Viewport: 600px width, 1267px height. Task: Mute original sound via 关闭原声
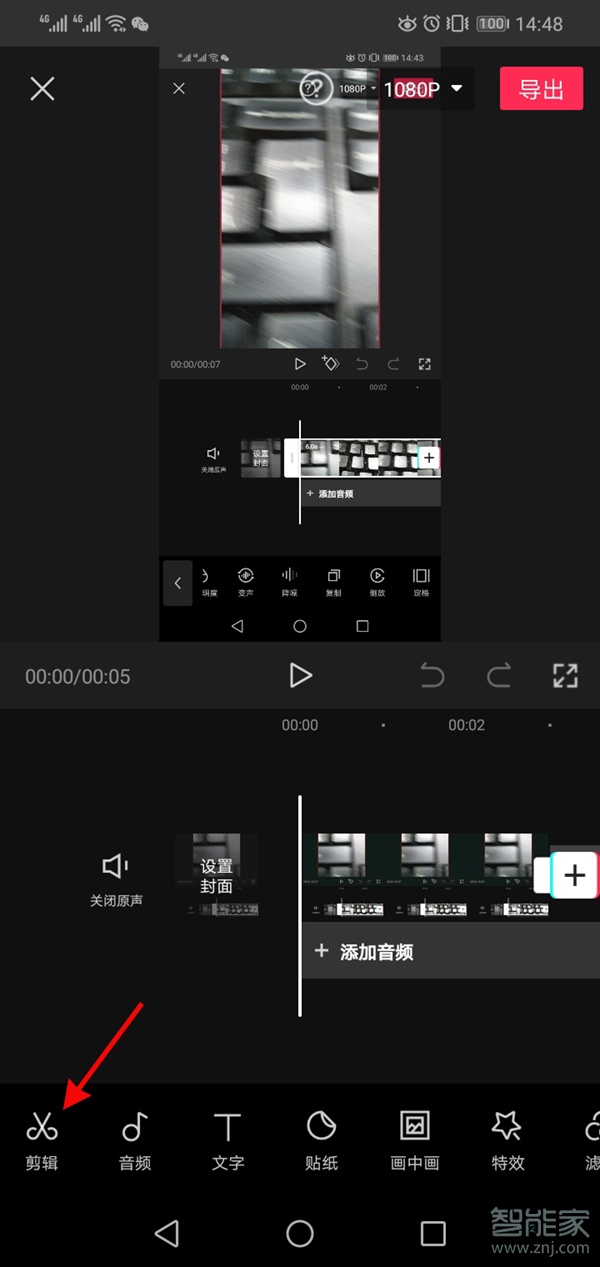click(116, 877)
